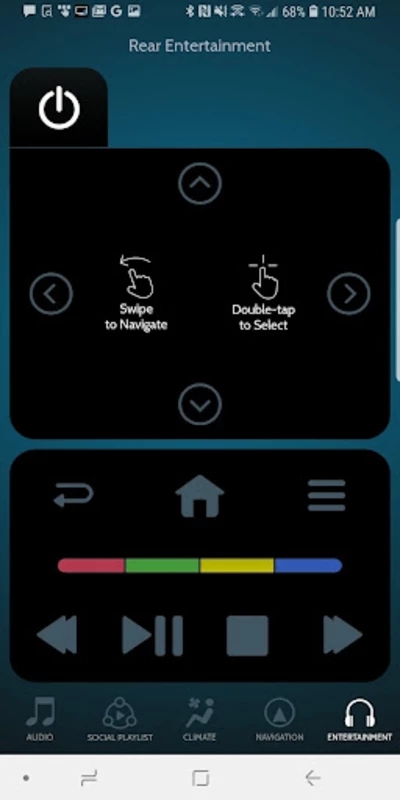Stop the playback

coord(247,635)
